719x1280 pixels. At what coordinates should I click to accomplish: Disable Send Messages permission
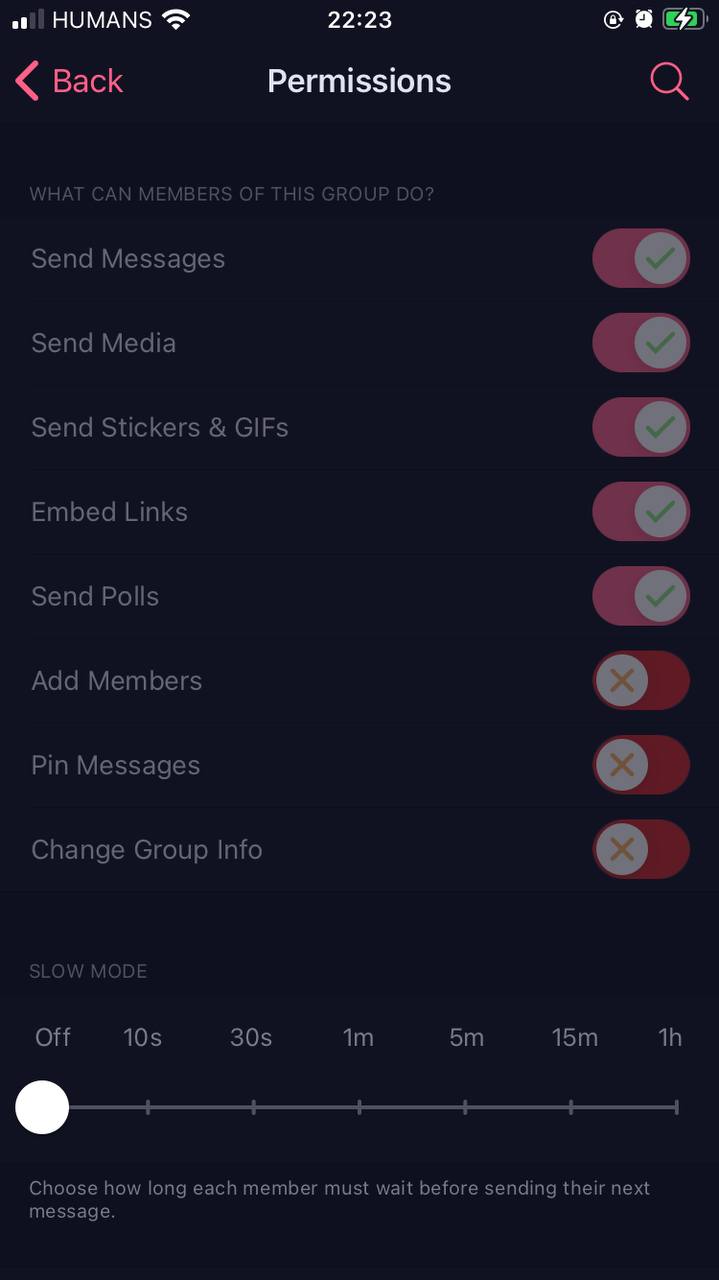pyautogui.click(x=640, y=259)
